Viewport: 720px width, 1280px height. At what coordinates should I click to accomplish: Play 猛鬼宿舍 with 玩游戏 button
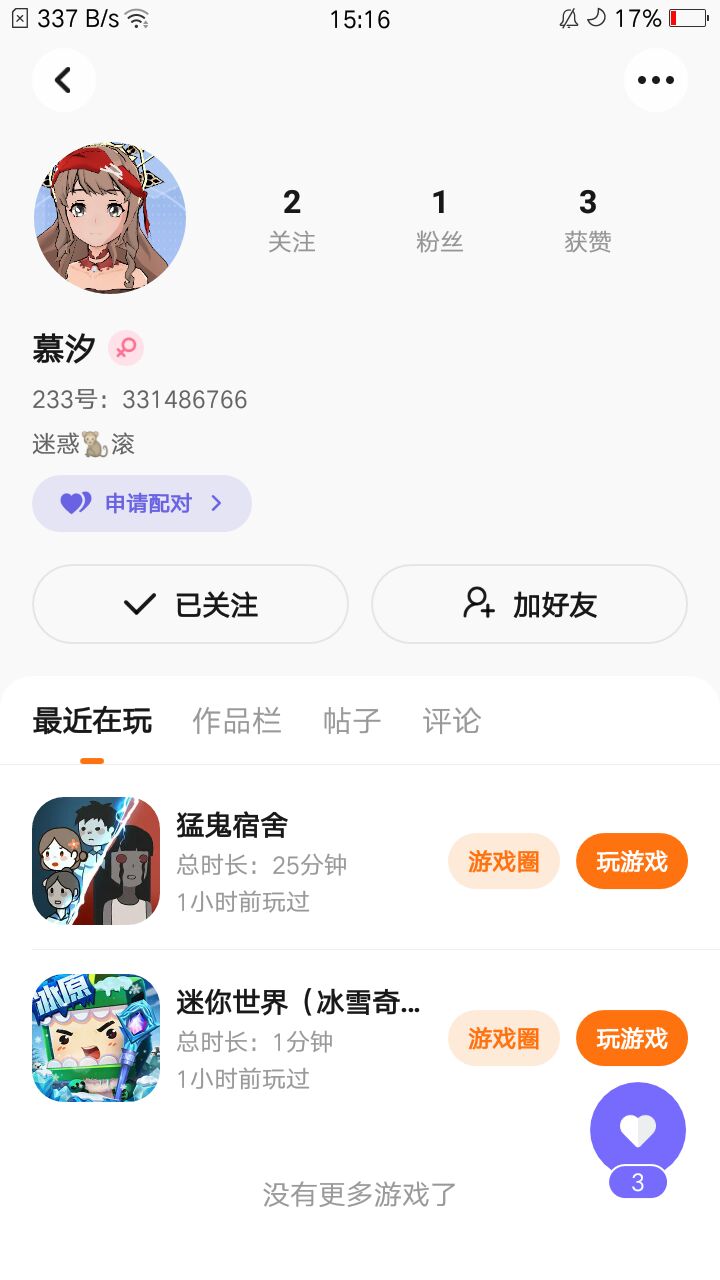tap(631, 861)
